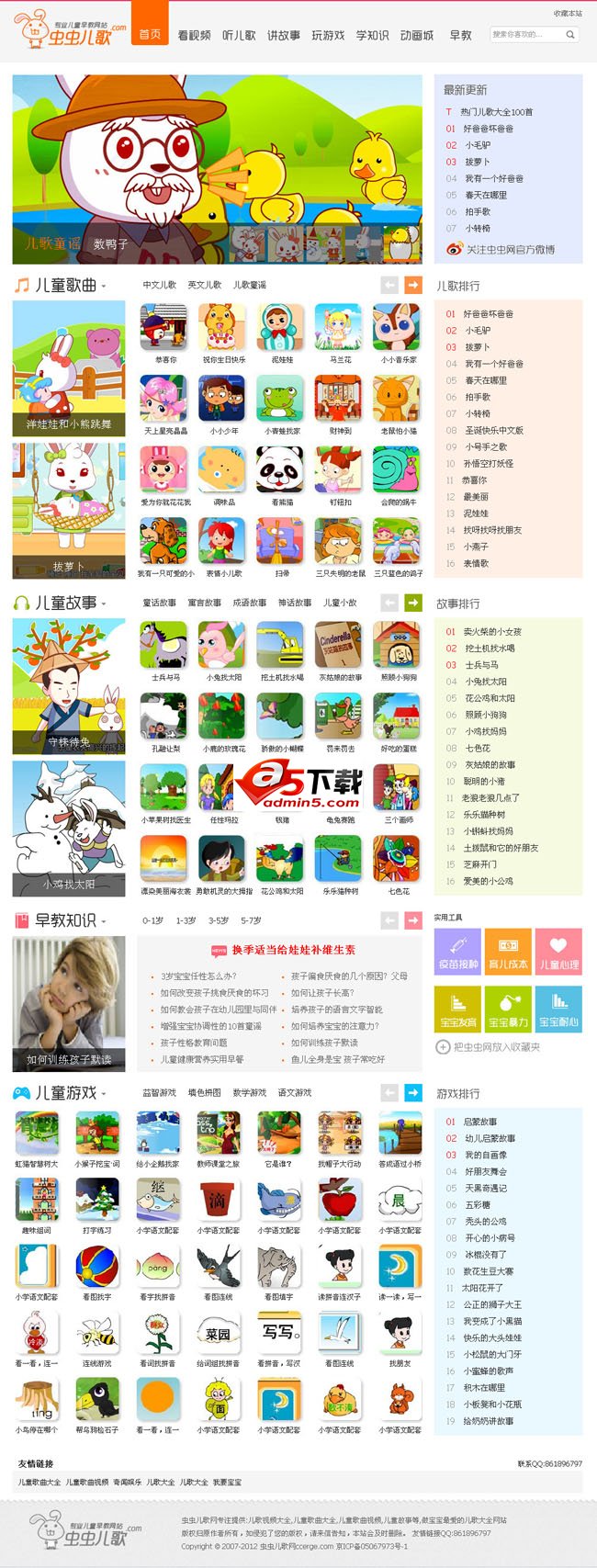Choose the 数学游戏 game category
Image resolution: width=597 pixels, height=1568 pixels.
coord(249,1092)
